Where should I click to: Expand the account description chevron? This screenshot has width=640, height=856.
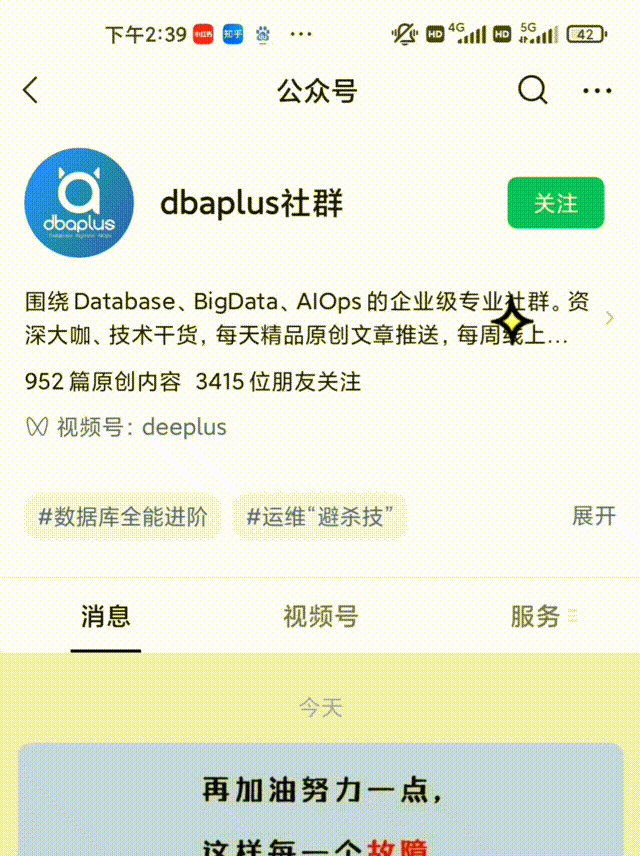tap(610, 318)
